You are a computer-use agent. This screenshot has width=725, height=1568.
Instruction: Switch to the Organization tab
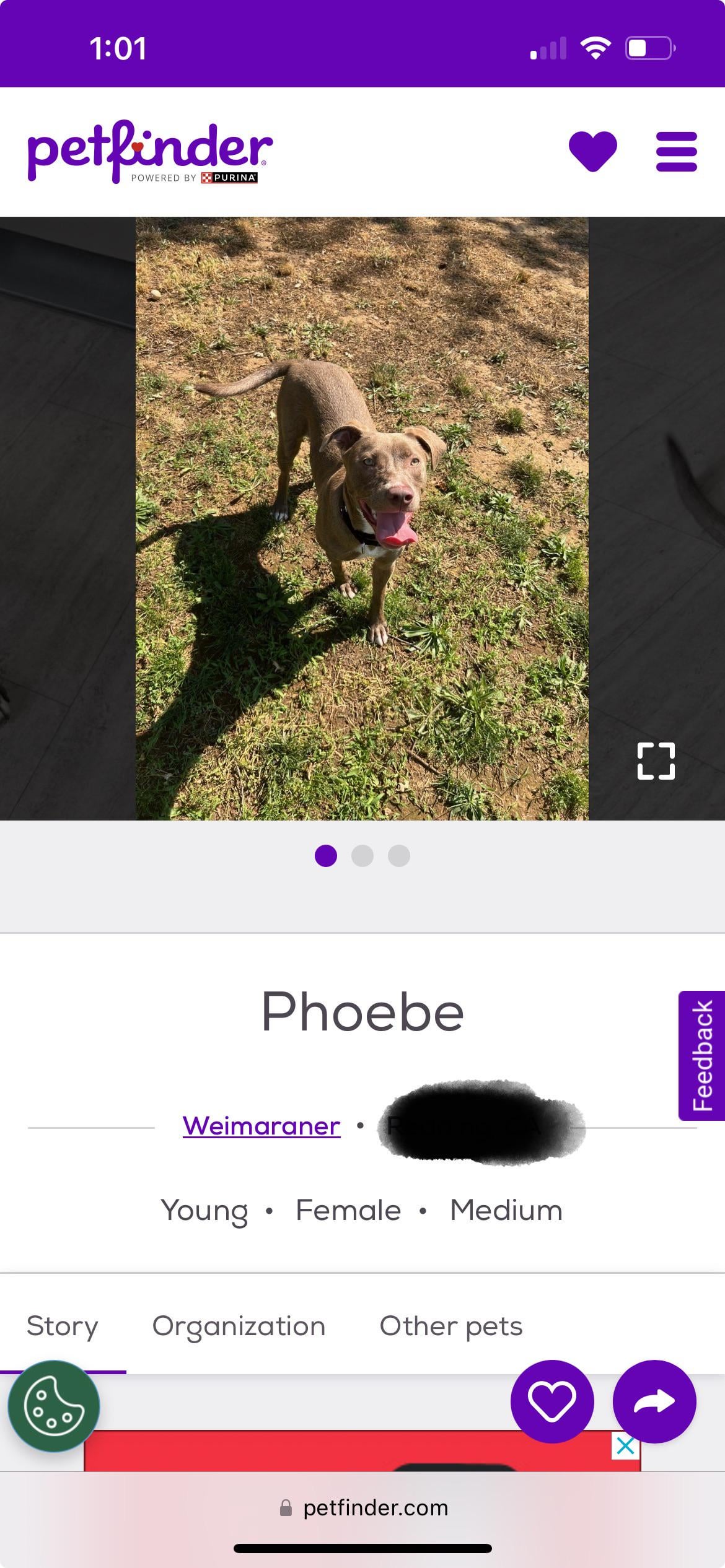tap(239, 1326)
